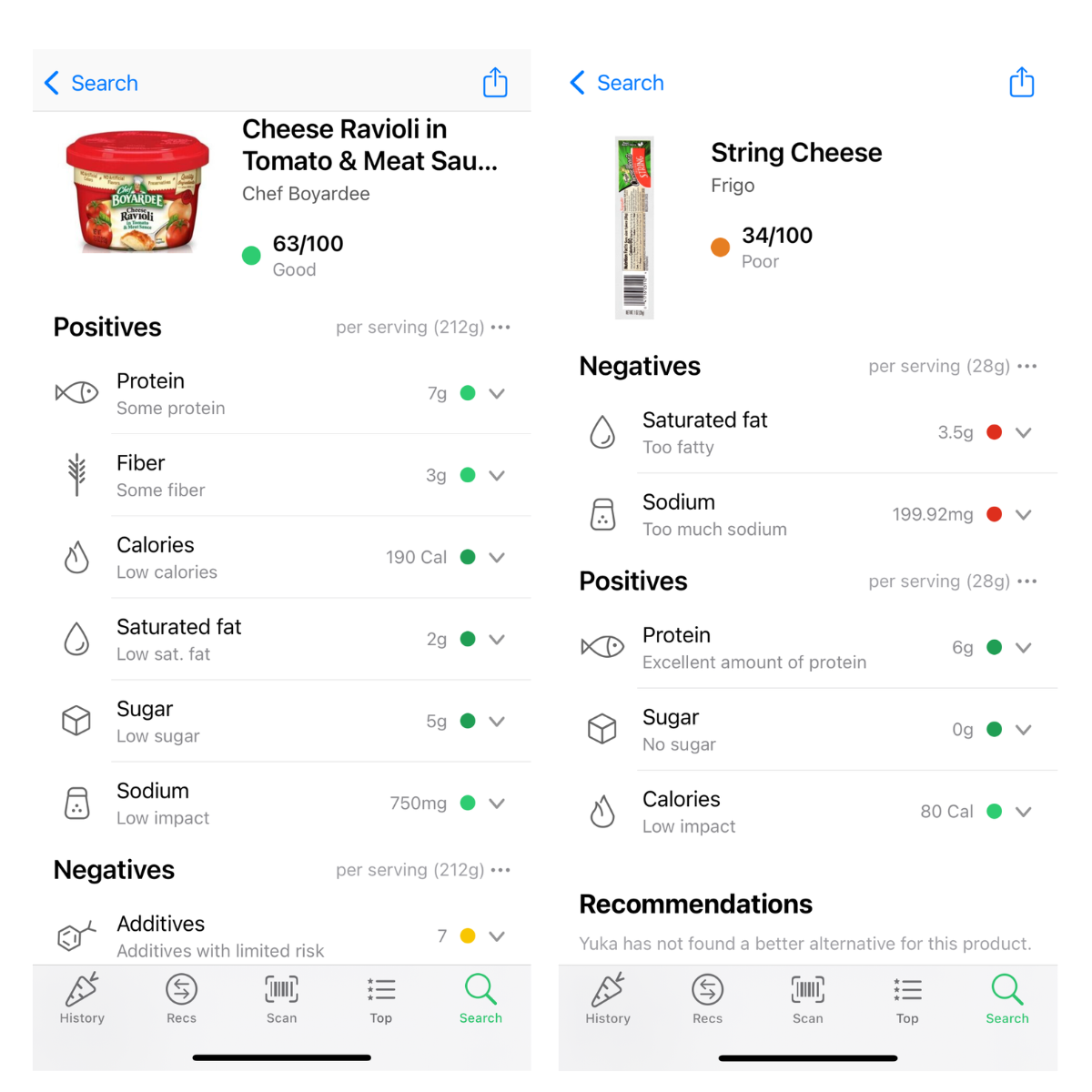Expand the No sugar row
The height and width of the screenshot is (1092, 1092).
coord(1024,729)
